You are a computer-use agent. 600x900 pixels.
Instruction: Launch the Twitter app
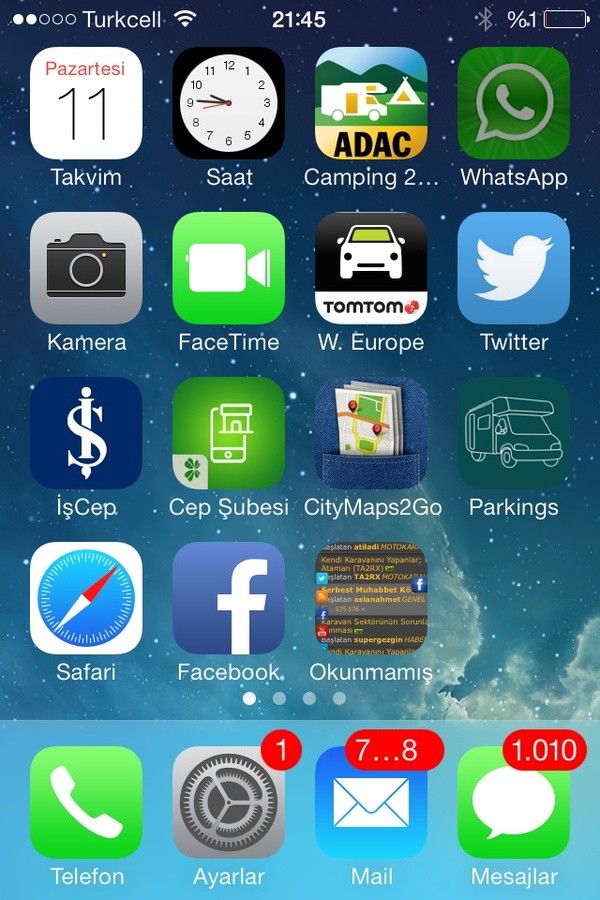pos(513,268)
